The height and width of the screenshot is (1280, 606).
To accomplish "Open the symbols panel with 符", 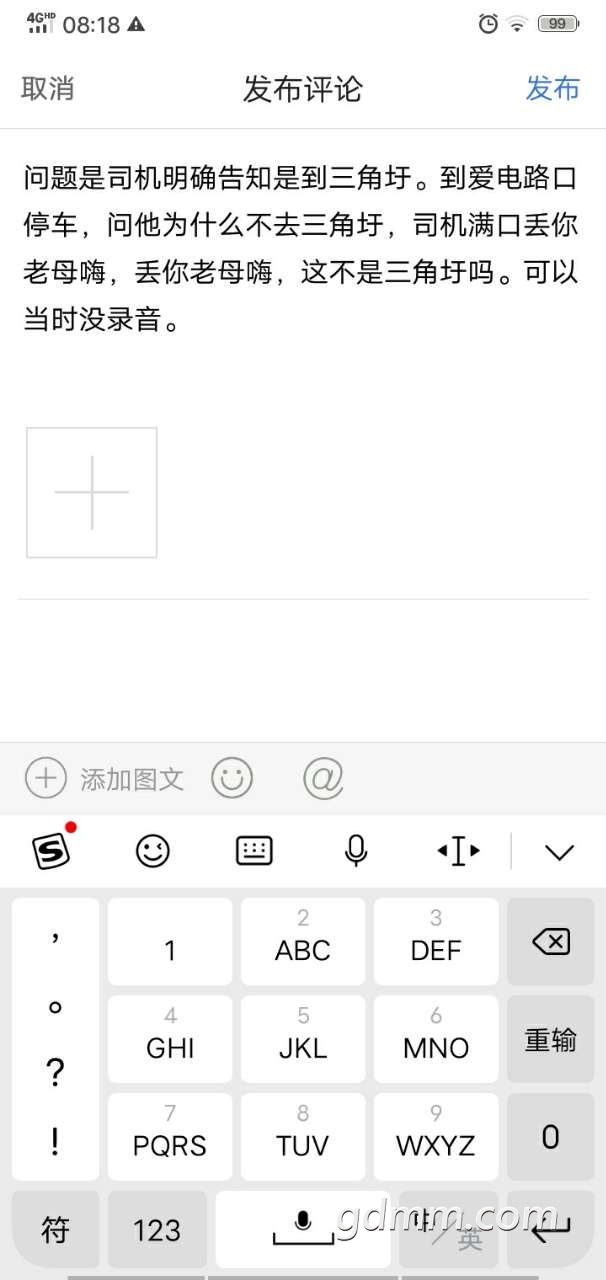I will [x=55, y=1229].
